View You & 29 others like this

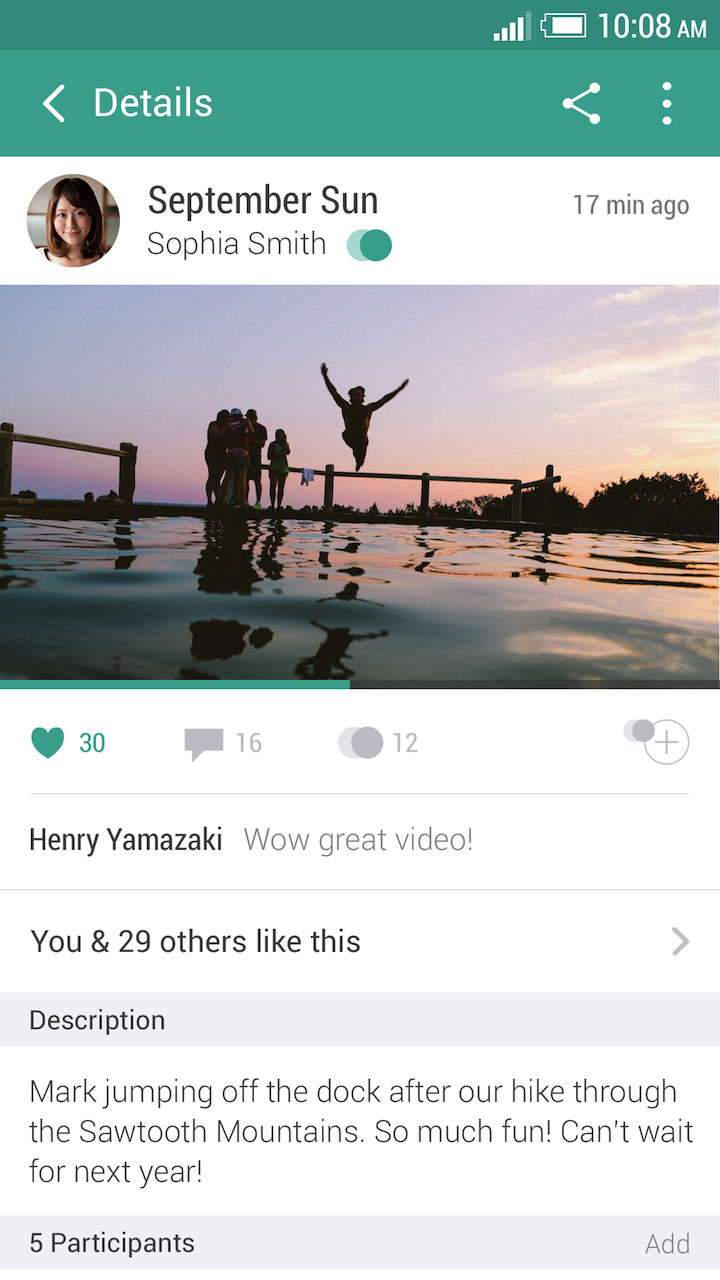(x=360, y=941)
